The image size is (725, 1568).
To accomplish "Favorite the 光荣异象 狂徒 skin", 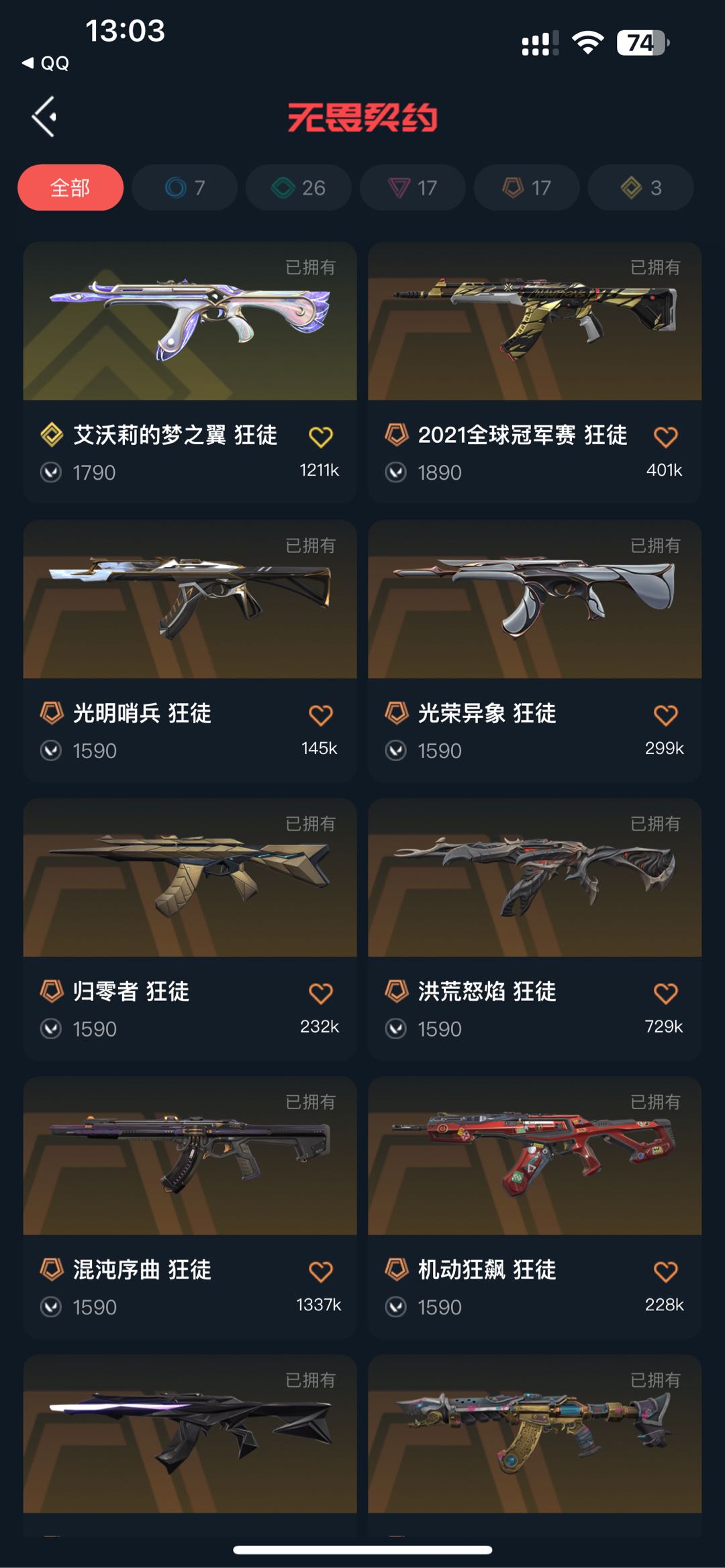I will pyautogui.click(x=665, y=715).
